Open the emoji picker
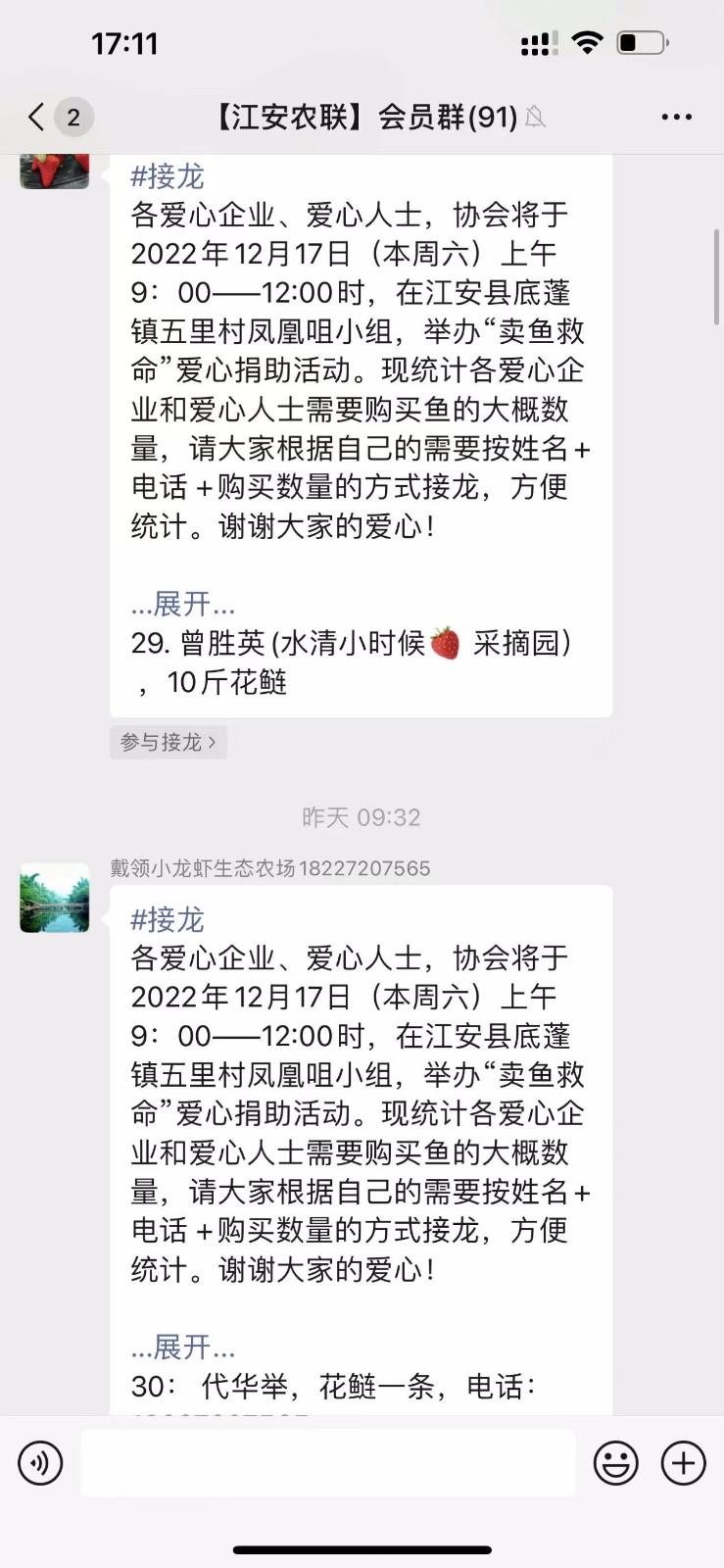Viewport: 724px width, 1568px height. [615, 1463]
